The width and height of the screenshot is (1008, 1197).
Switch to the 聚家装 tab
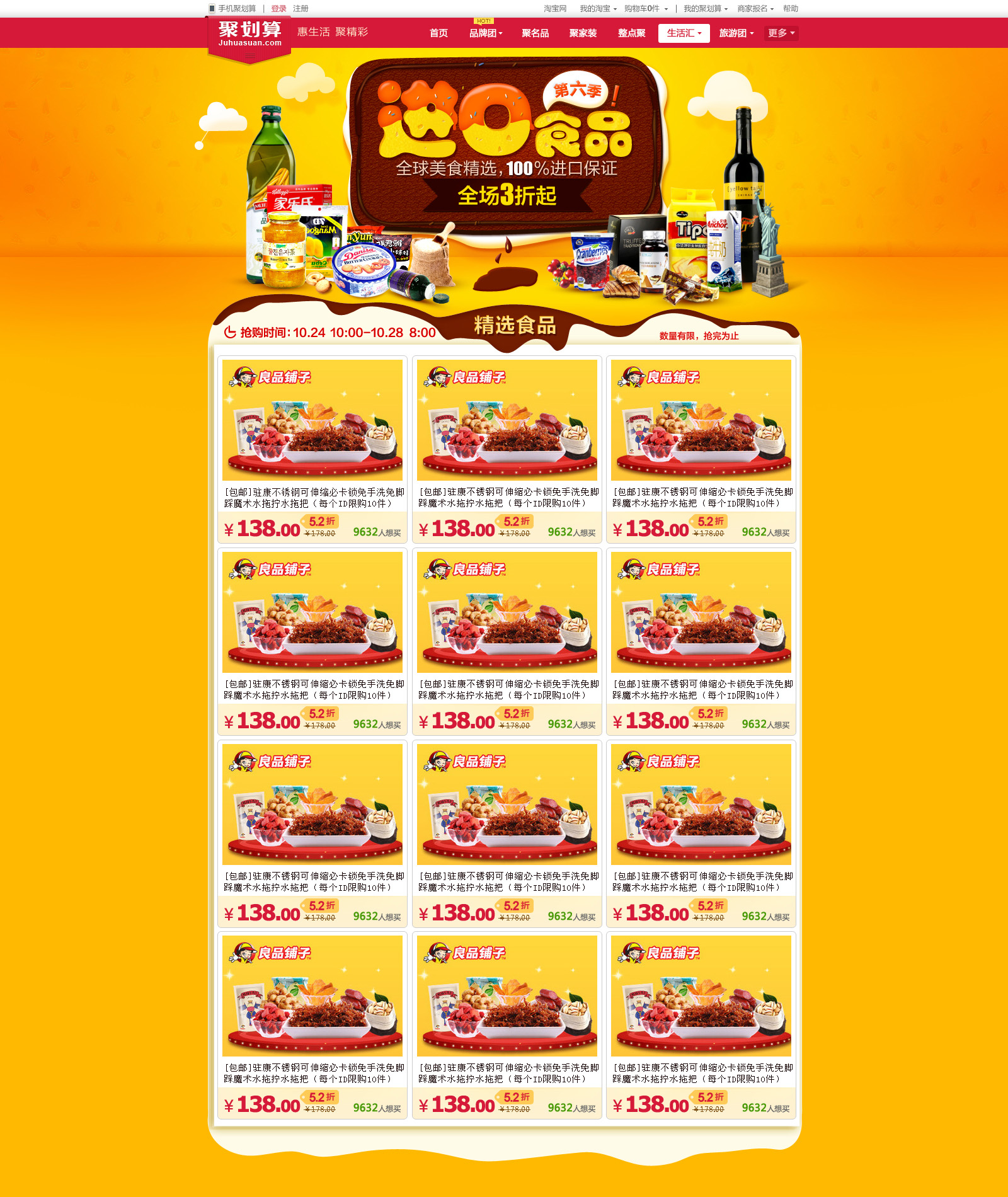pyautogui.click(x=583, y=33)
